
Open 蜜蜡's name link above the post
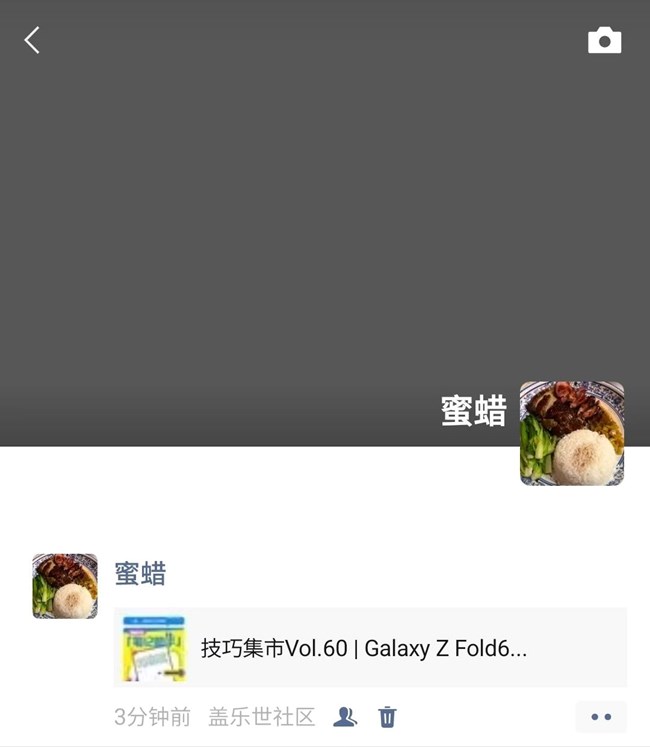tap(140, 574)
